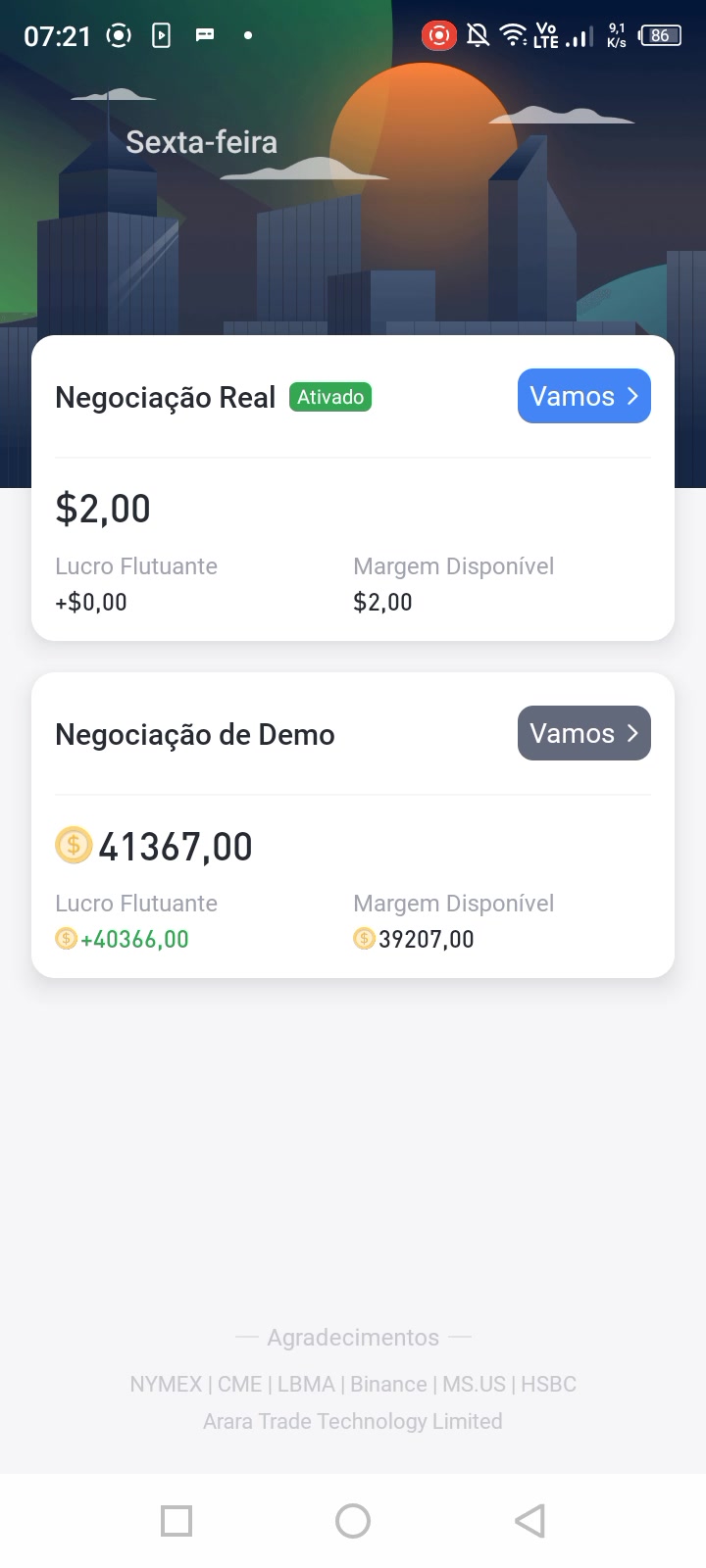This screenshot has height=1568, width=706.
Task: Go back using the system back button
Action: click(x=529, y=1521)
